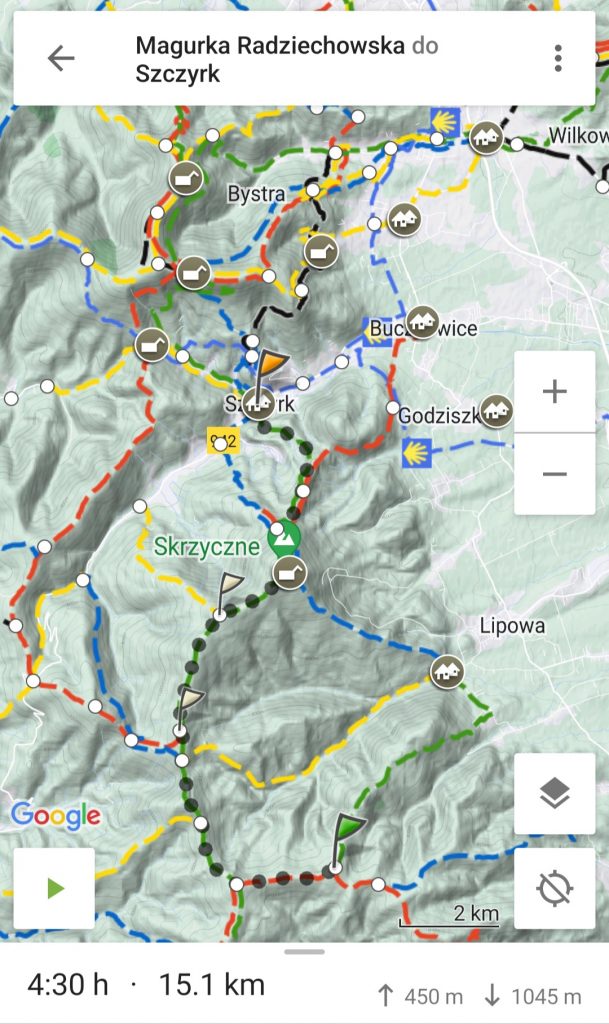Zoom out of the map
Screen dimensions: 609x1024
point(554,474)
